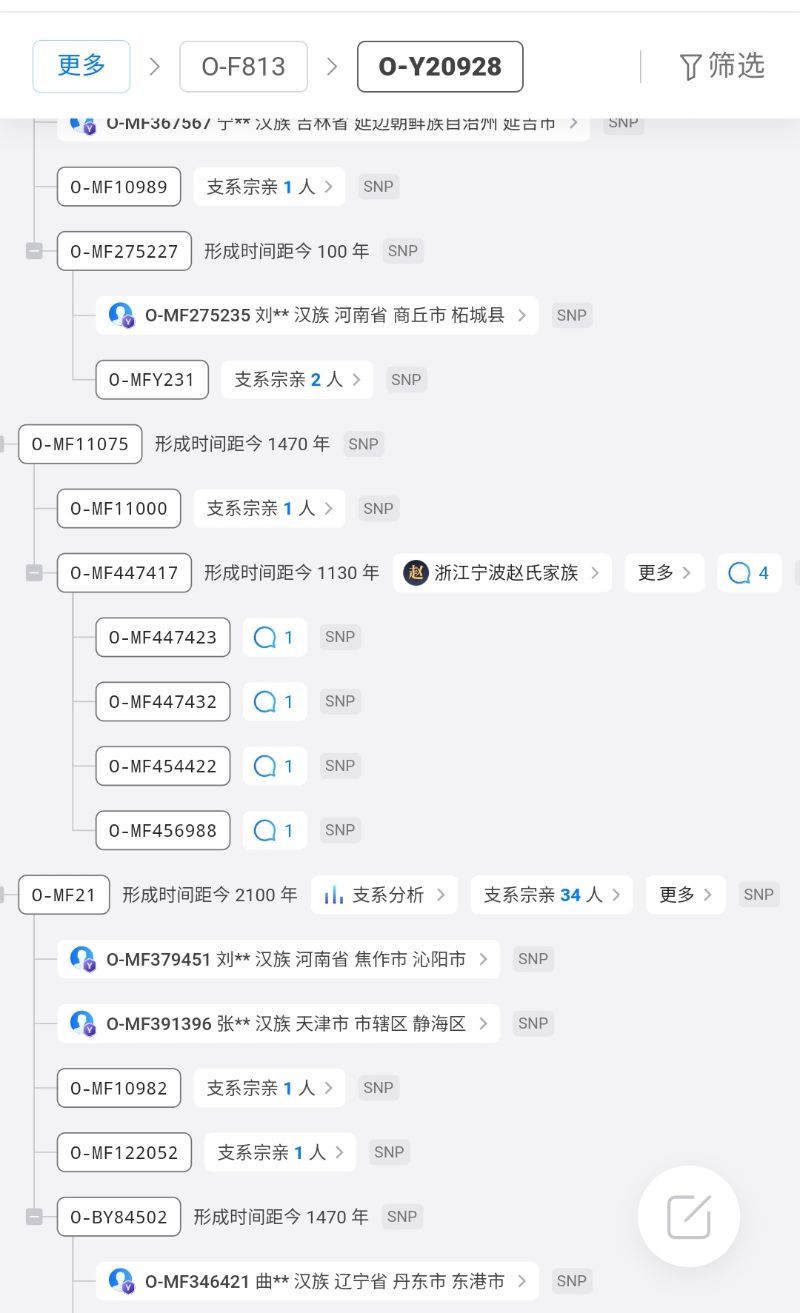Open the O-MF379451 刘** 焦作市 entry
The width and height of the screenshot is (800, 1313).
(278, 959)
